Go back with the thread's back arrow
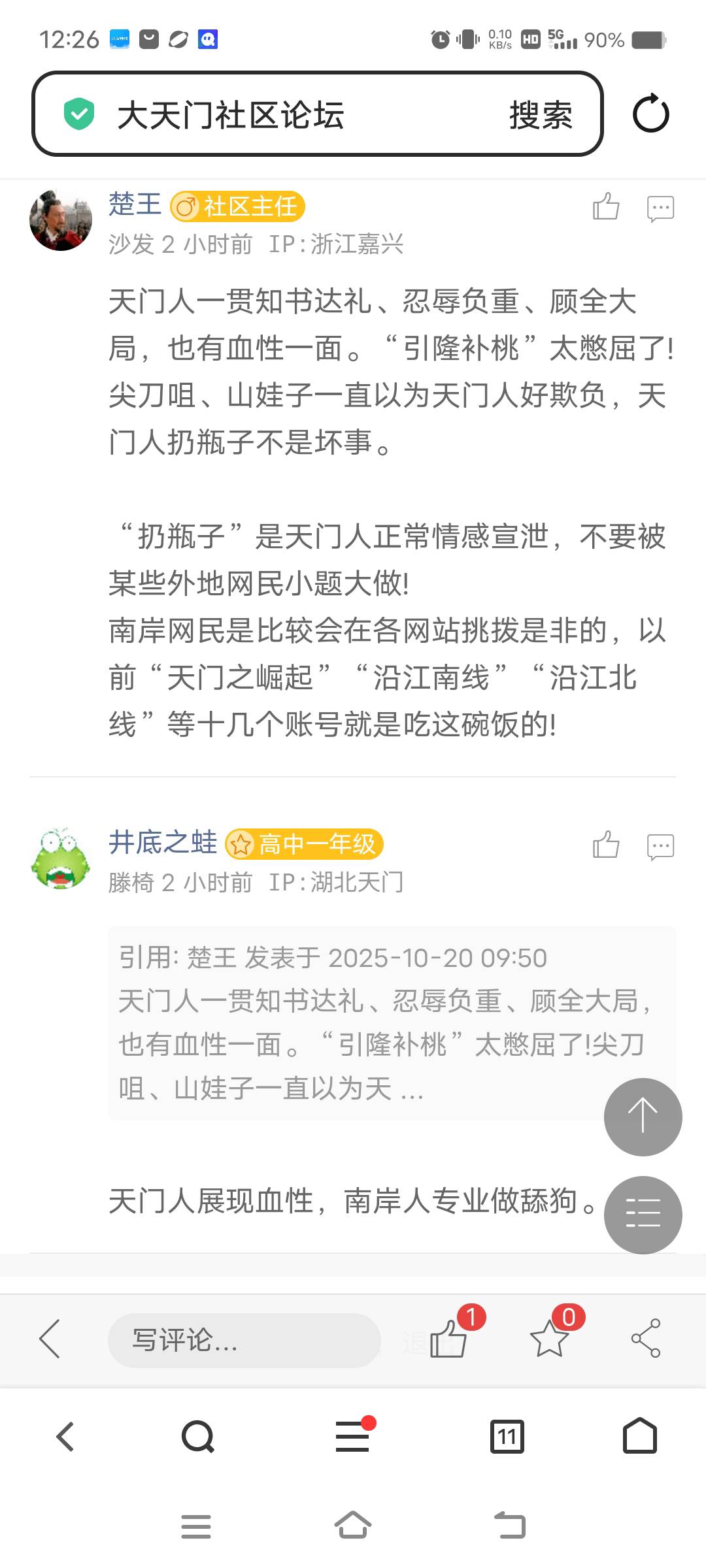706x1568 pixels. (x=50, y=1339)
